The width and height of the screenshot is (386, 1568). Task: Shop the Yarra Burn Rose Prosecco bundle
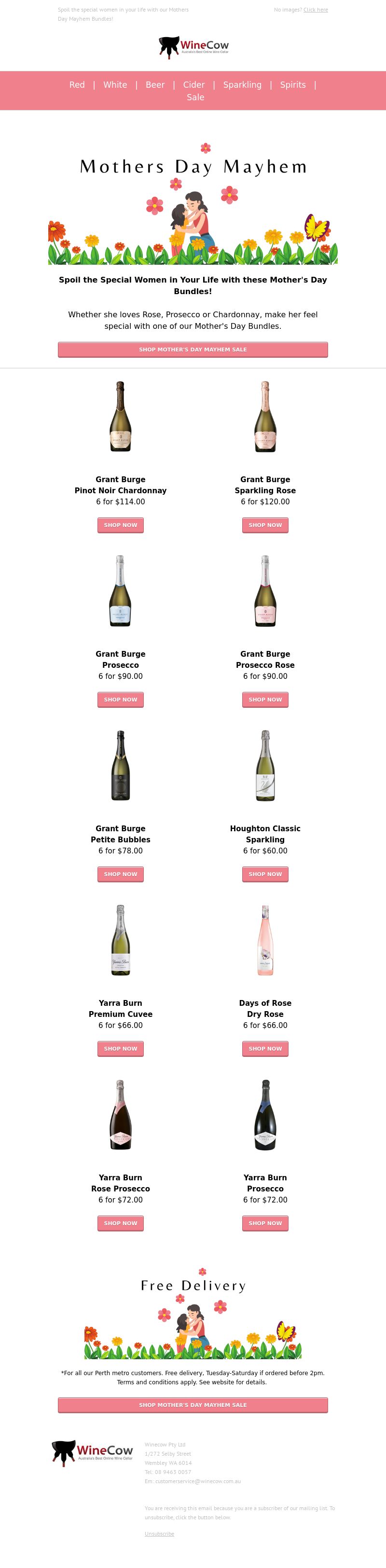tap(121, 1223)
